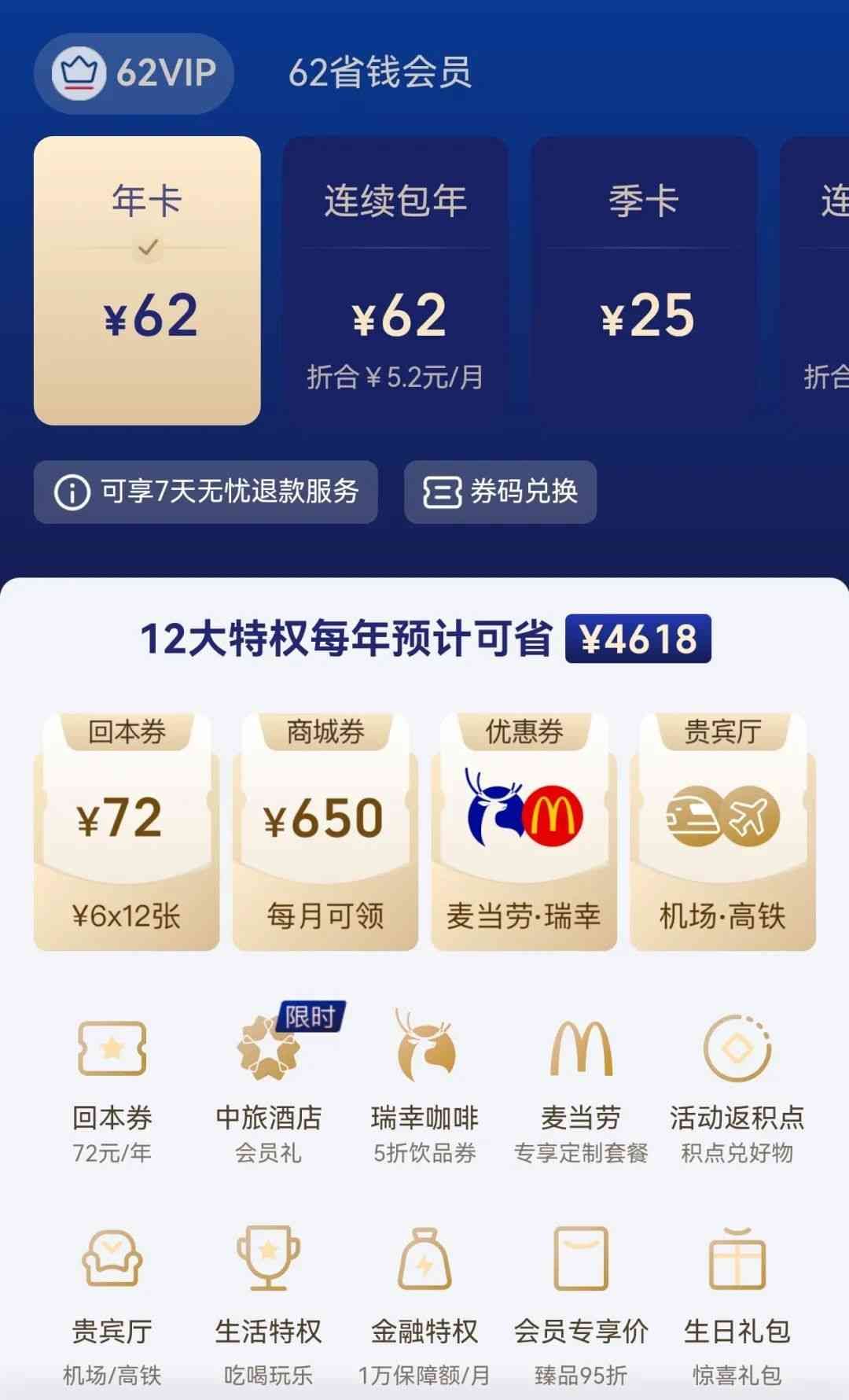The height and width of the screenshot is (1400, 849).
Task: View the ¥650 商城券 card
Action: (x=325, y=832)
